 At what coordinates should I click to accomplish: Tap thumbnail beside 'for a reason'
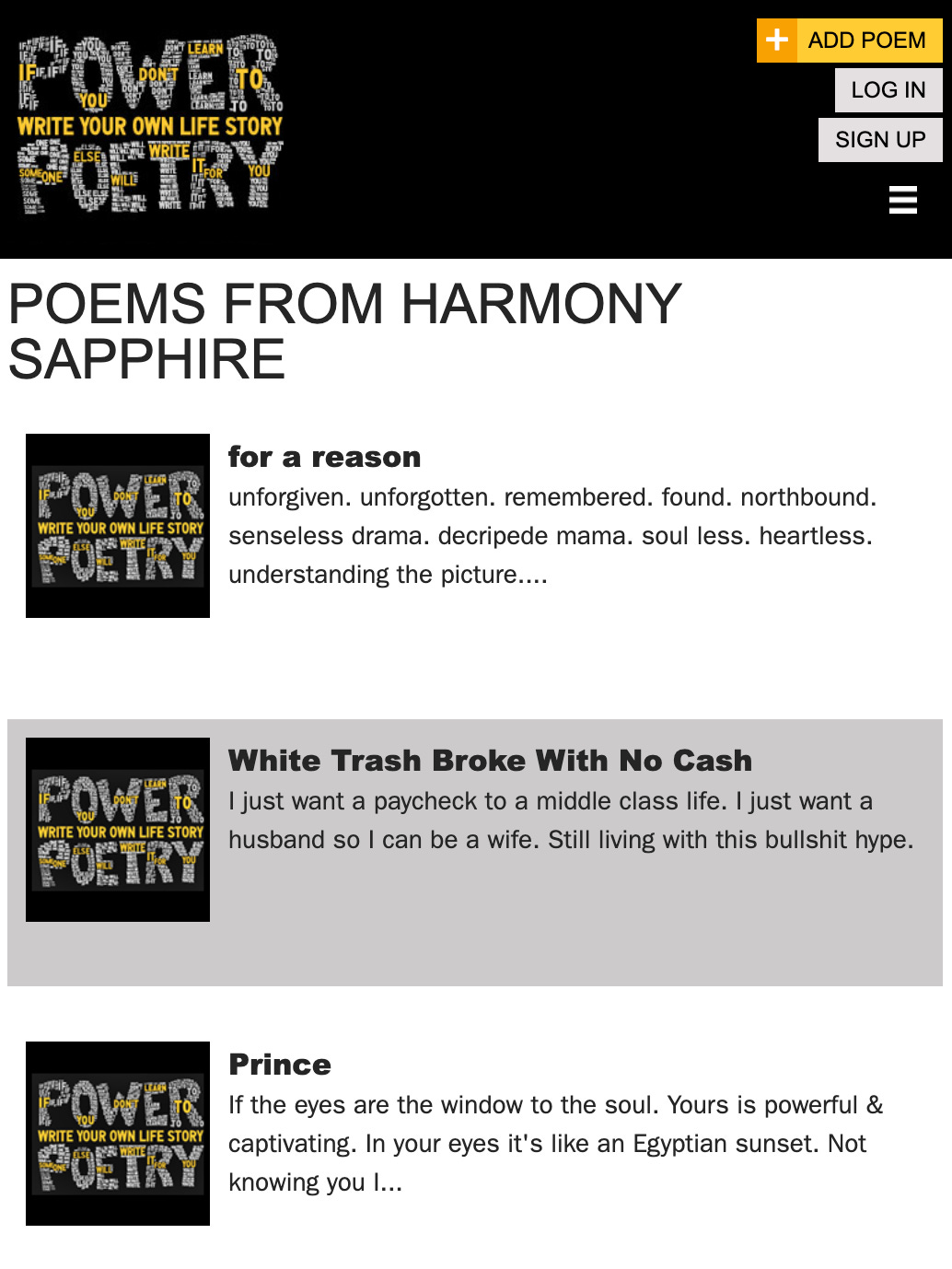(118, 526)
